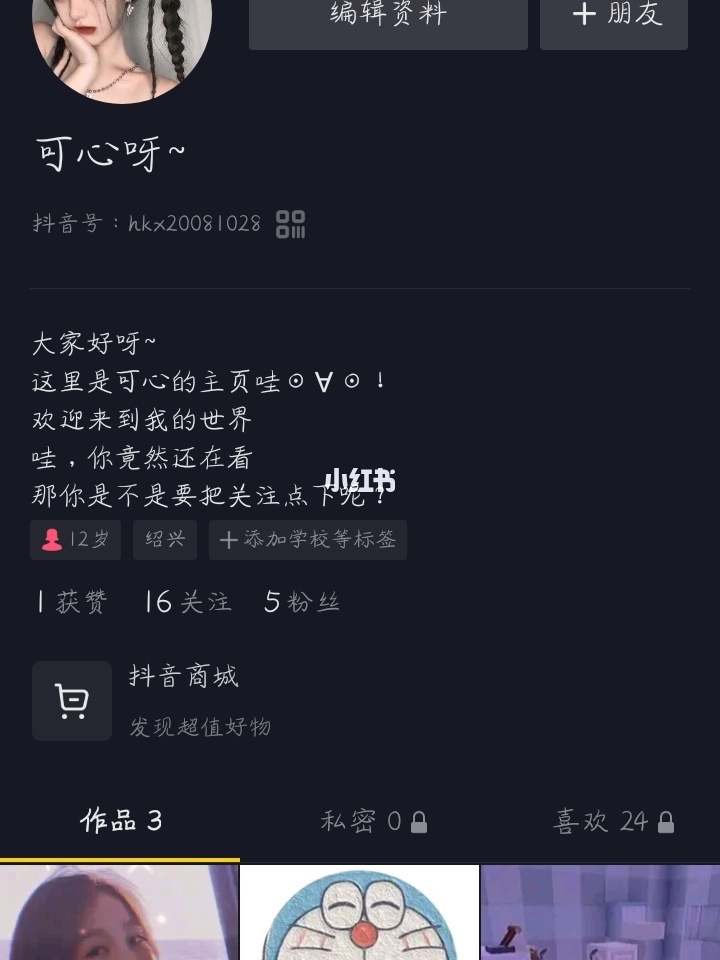Viewport: 720px width, 960px height.
Task: Open the 粉丝 followers list
Action: click(x=302, y=601)
